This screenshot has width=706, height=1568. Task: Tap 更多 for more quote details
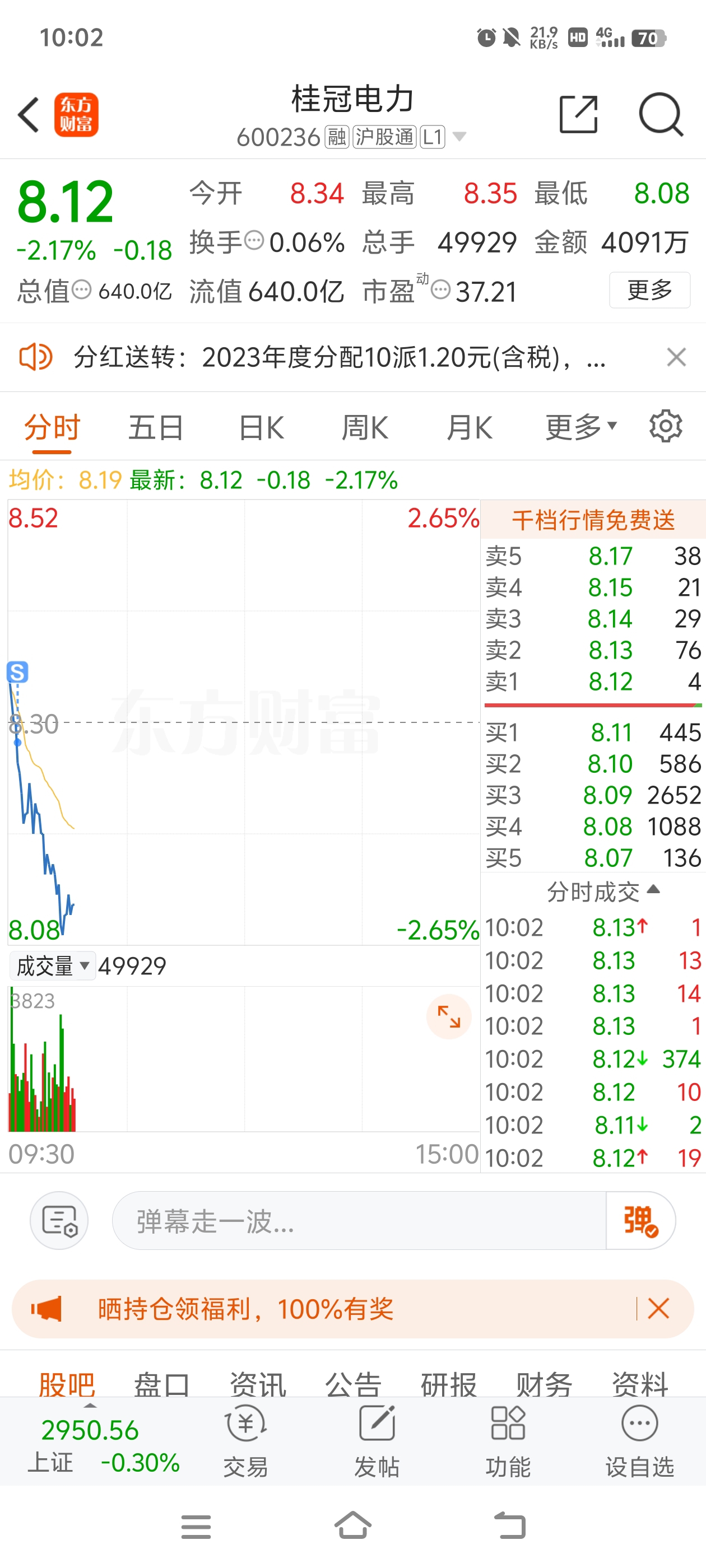[649, 290]
